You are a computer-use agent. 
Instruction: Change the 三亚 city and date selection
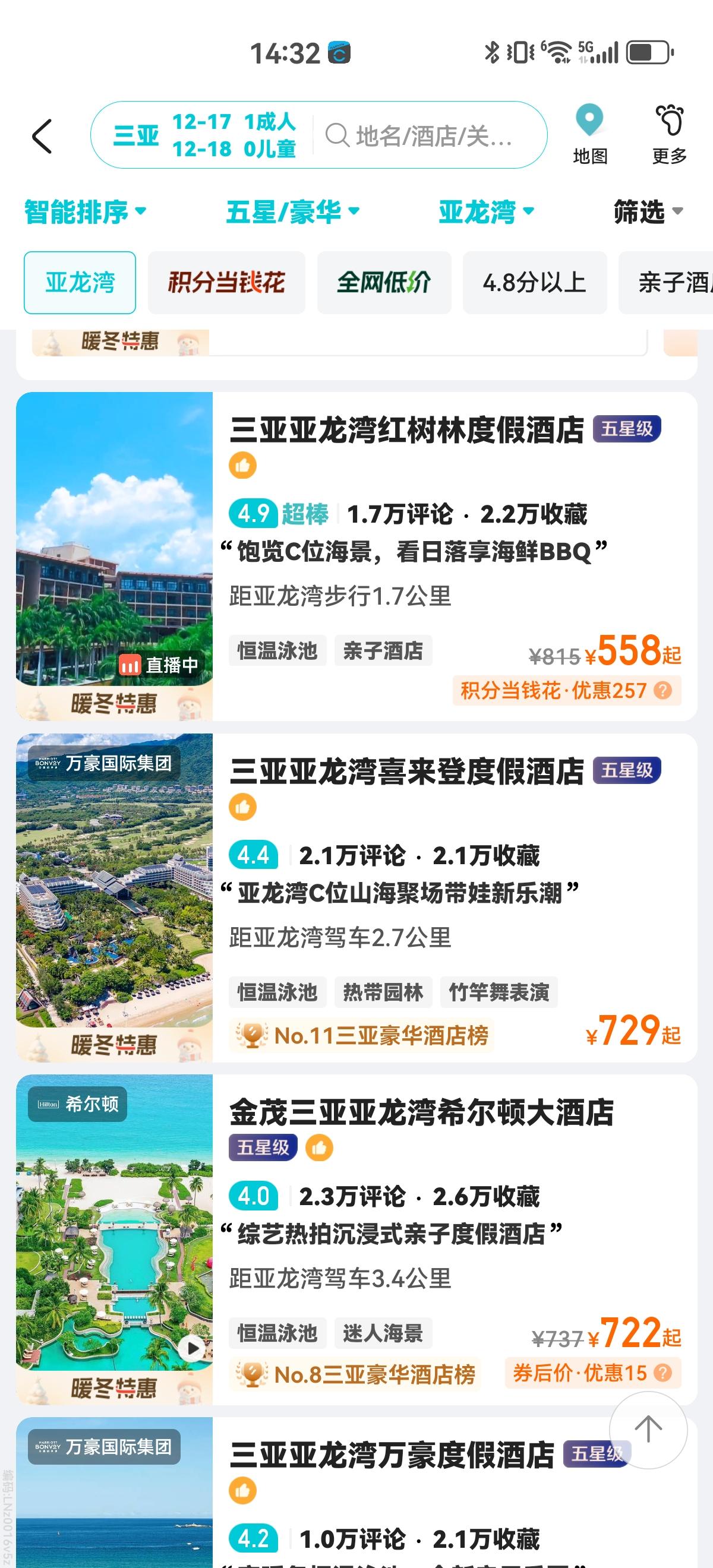click(204, 135)
